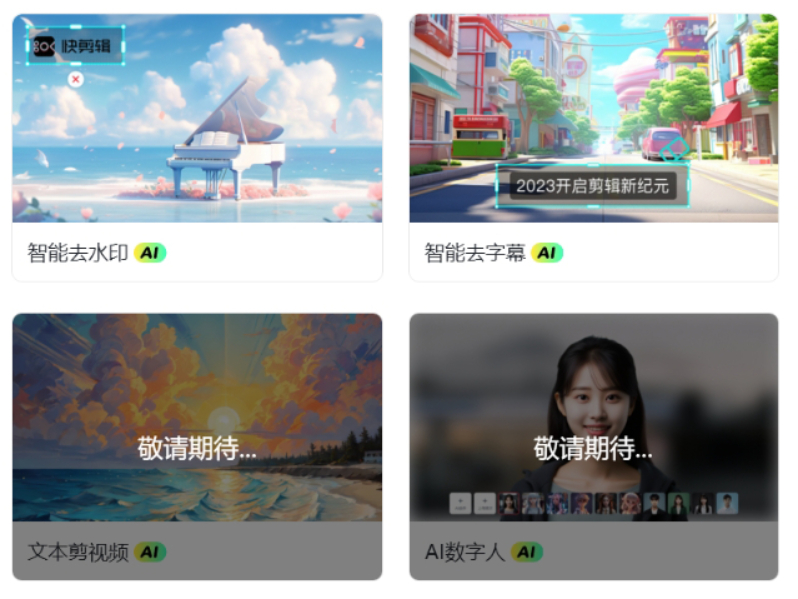798x599 pixels.
Task: Select the AI数字人 coming-soon card
Action: pyautogui.click(x=593, y=446)
